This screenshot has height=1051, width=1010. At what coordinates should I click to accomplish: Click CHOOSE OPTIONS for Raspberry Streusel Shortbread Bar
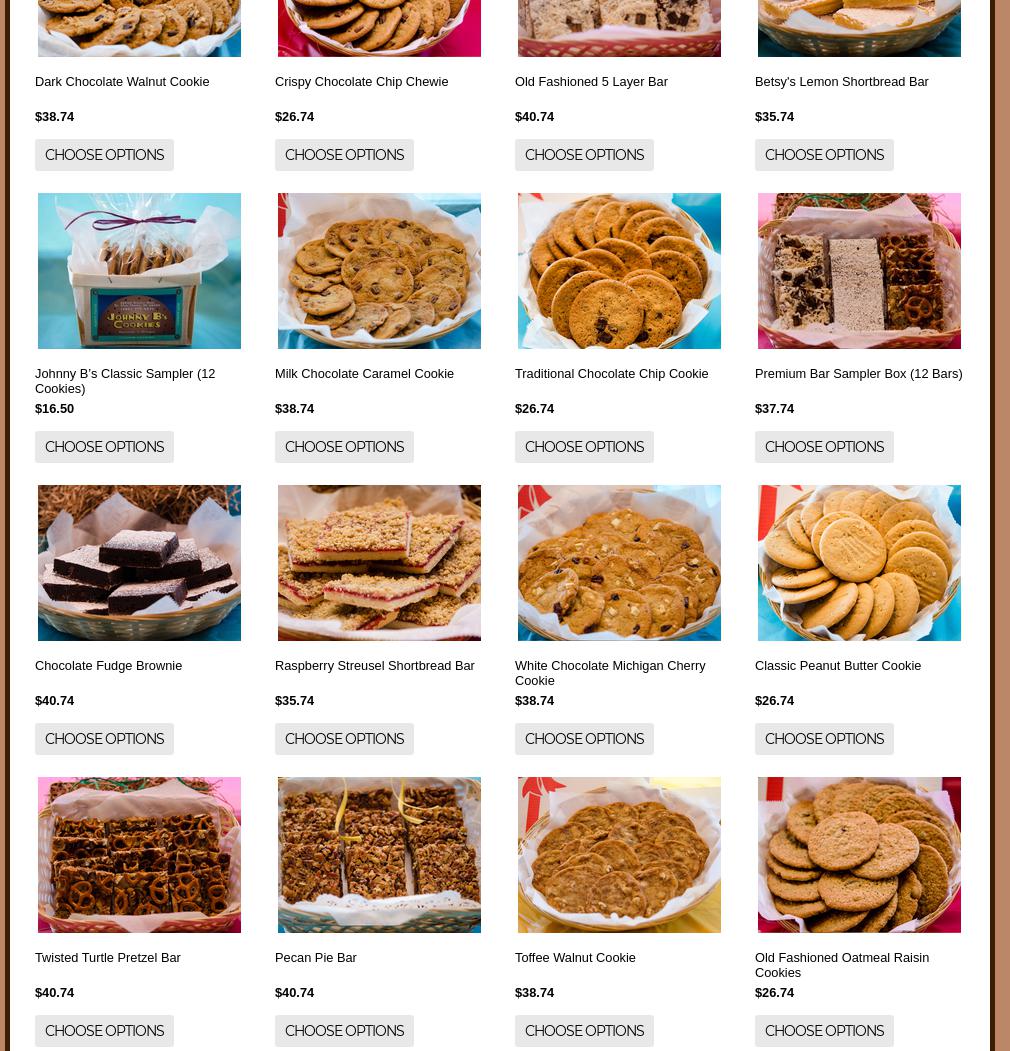pyautogui.click(x=344, y=739)
